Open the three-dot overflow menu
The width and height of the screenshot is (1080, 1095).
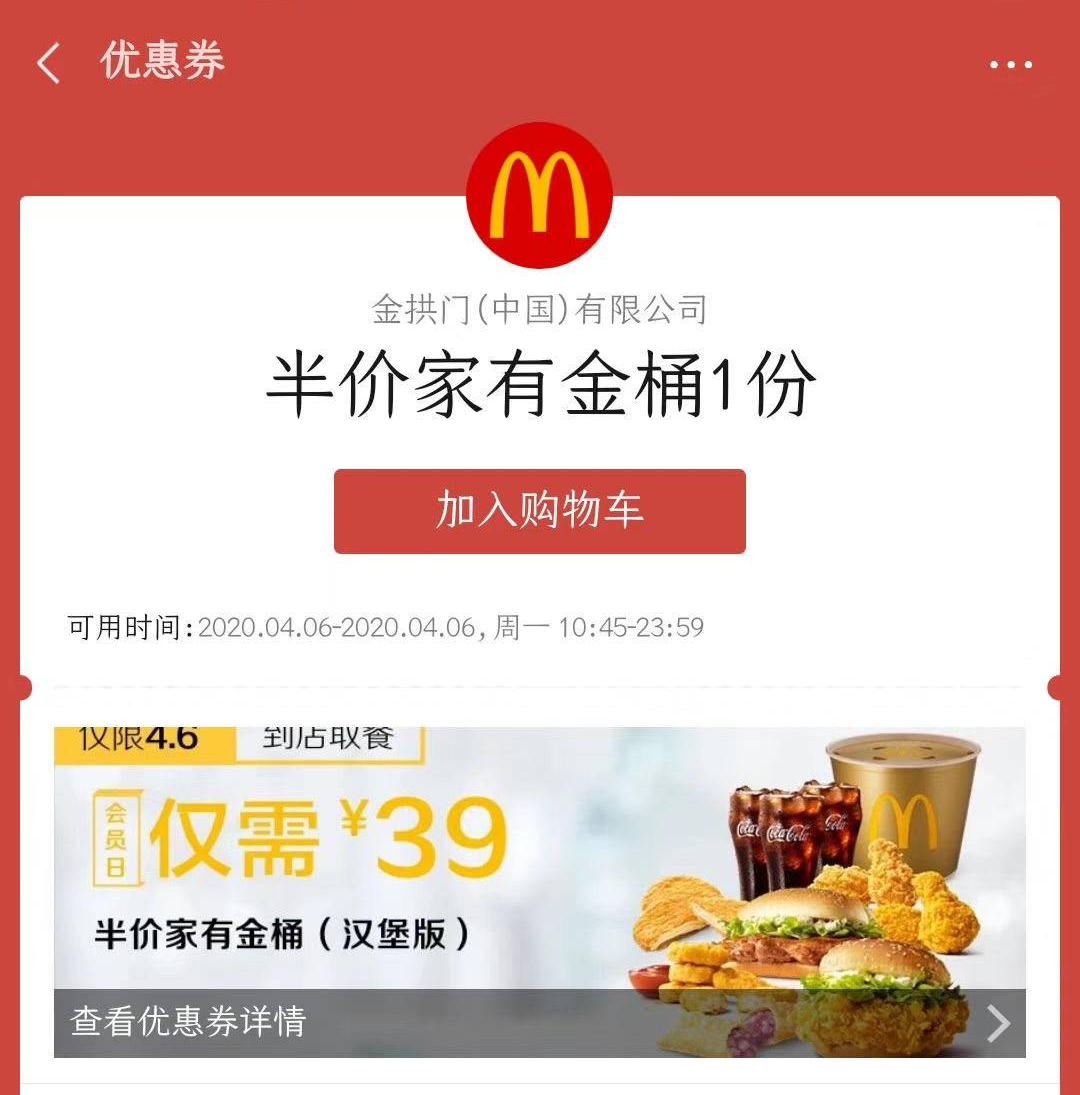pyautogui.click(x=1011, y=65)
